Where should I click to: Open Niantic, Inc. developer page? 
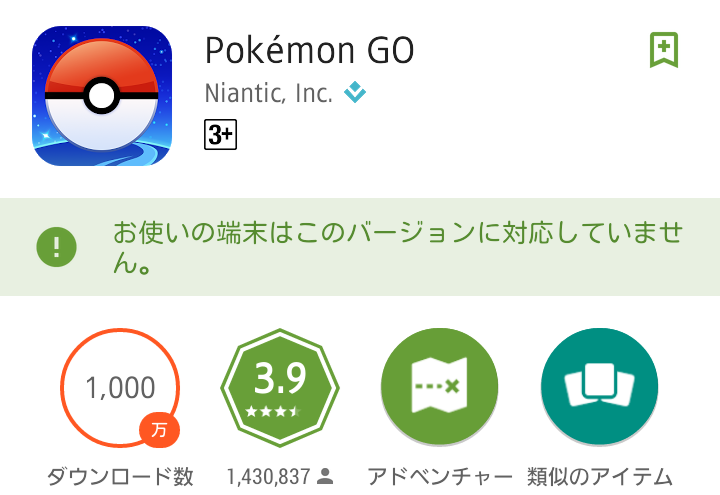(268, 94)
